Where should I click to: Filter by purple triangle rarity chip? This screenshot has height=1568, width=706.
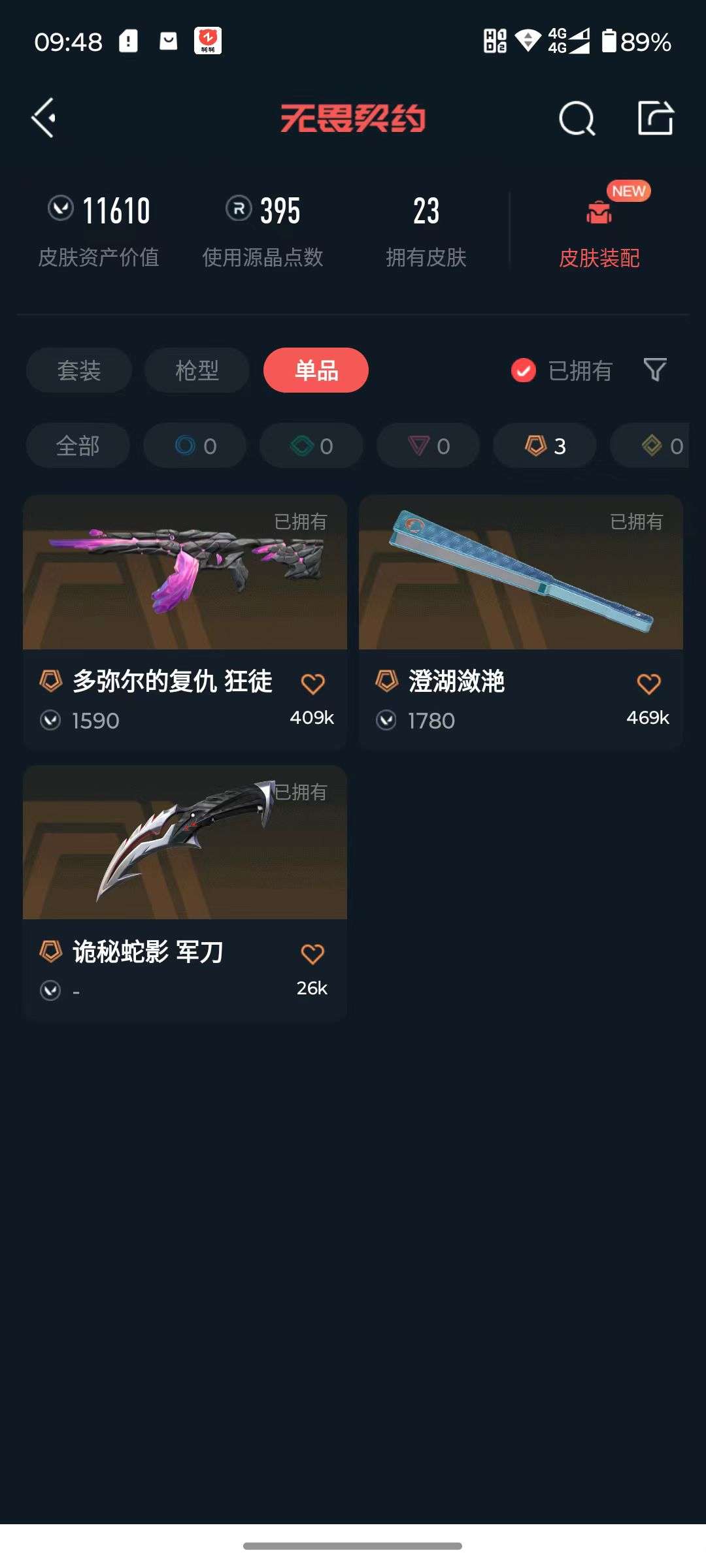(428, 446)
